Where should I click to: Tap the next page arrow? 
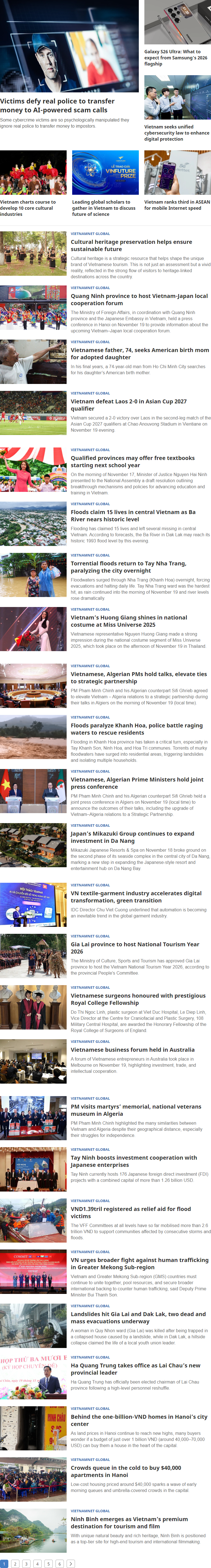(x=71, y=1563)
